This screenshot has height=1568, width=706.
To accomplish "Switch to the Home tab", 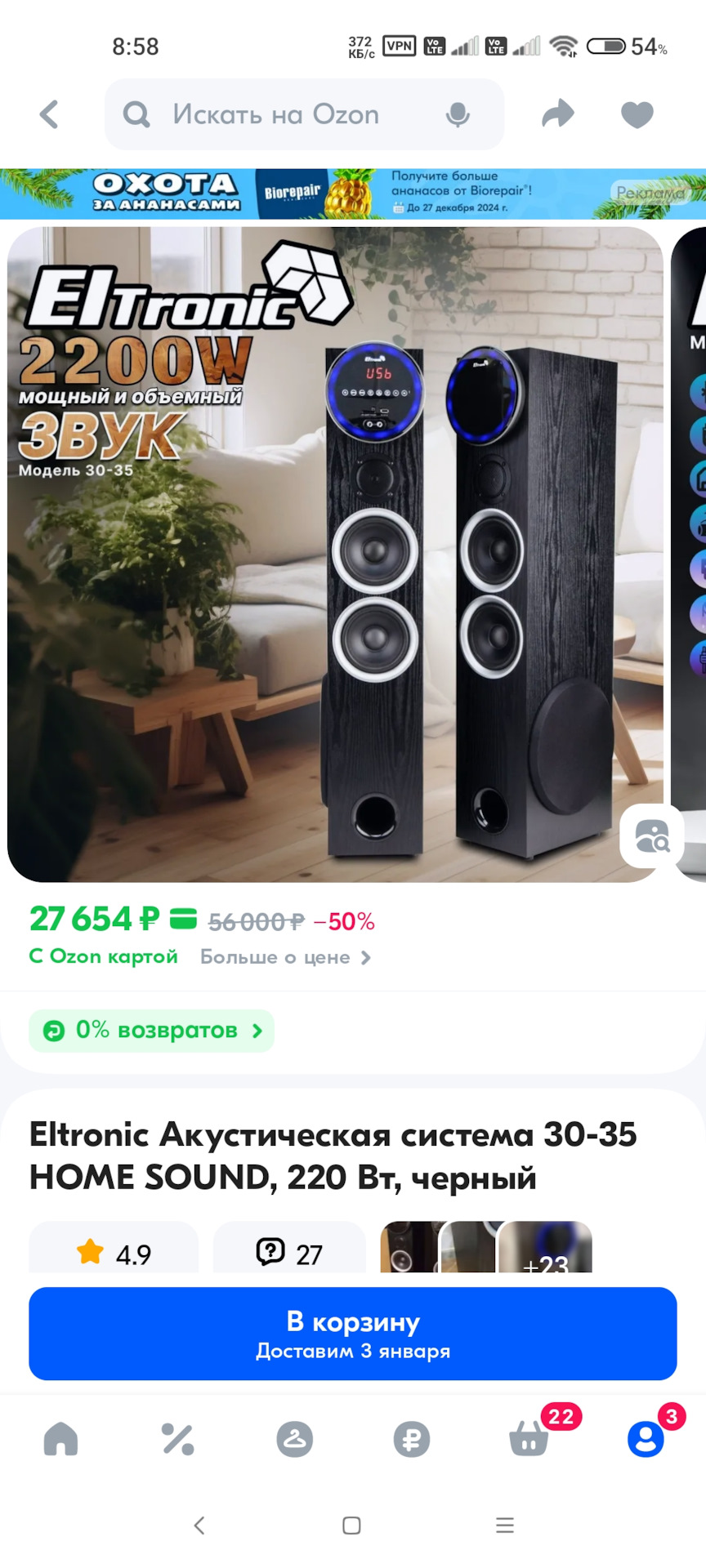I will (60, 1439).
